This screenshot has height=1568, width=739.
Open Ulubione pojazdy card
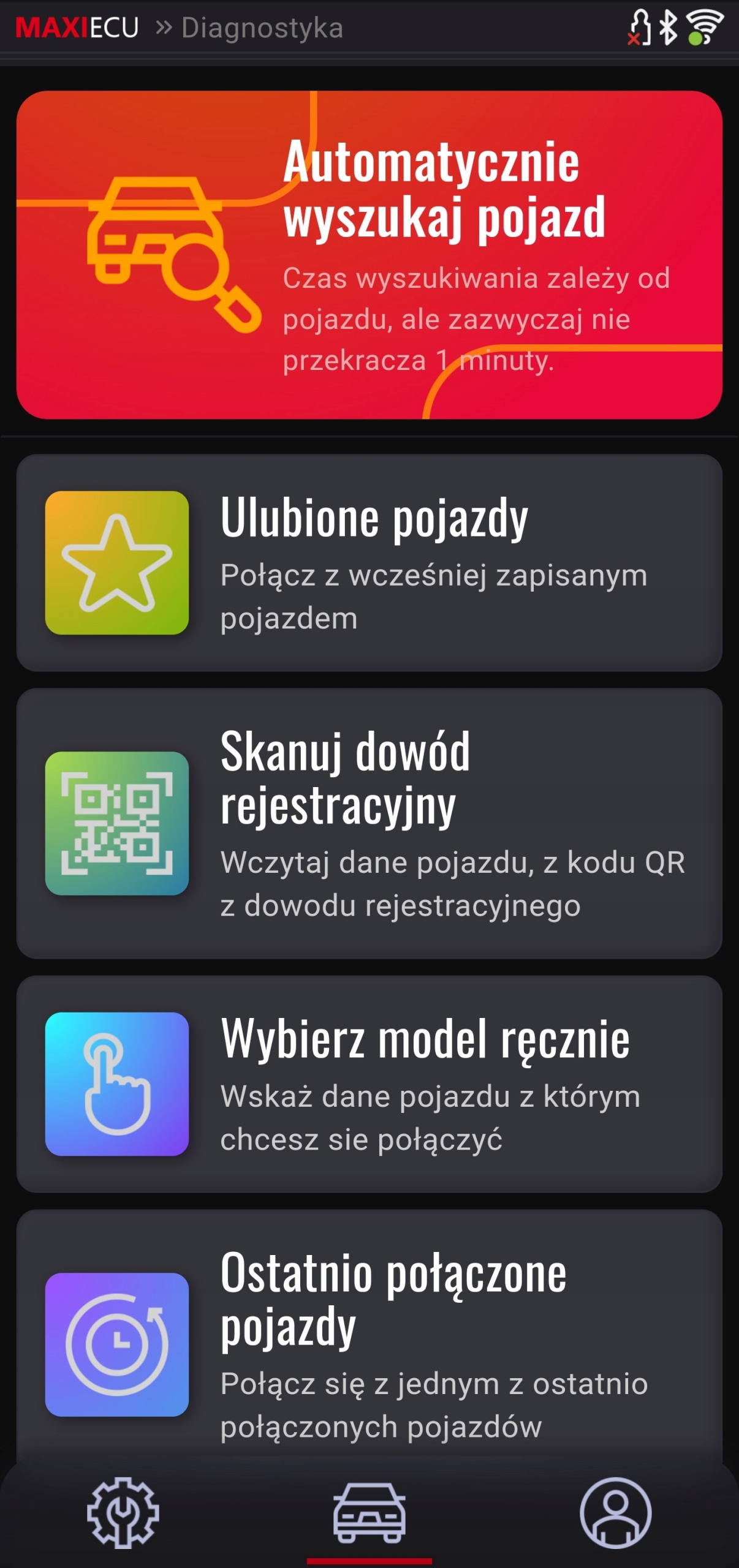coord(369,562)
